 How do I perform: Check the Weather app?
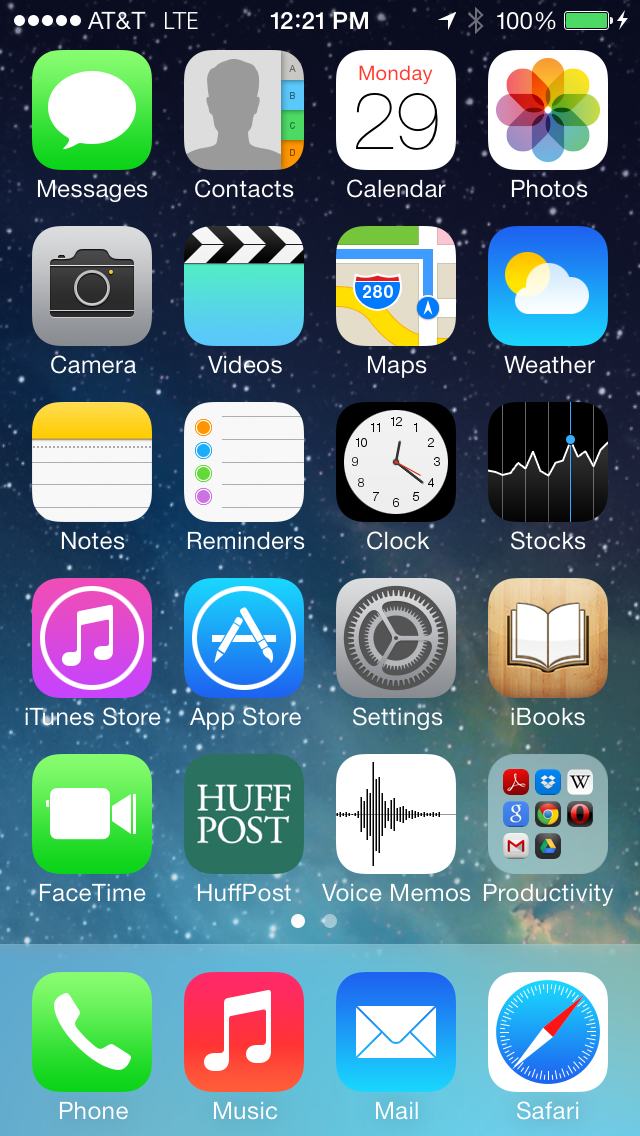pos(548,286)
